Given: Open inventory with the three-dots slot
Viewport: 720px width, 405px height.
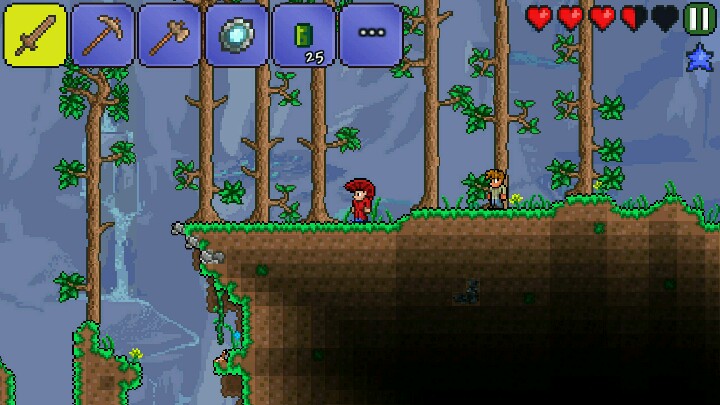Looking at the screenshot, I should click(370, 35).
